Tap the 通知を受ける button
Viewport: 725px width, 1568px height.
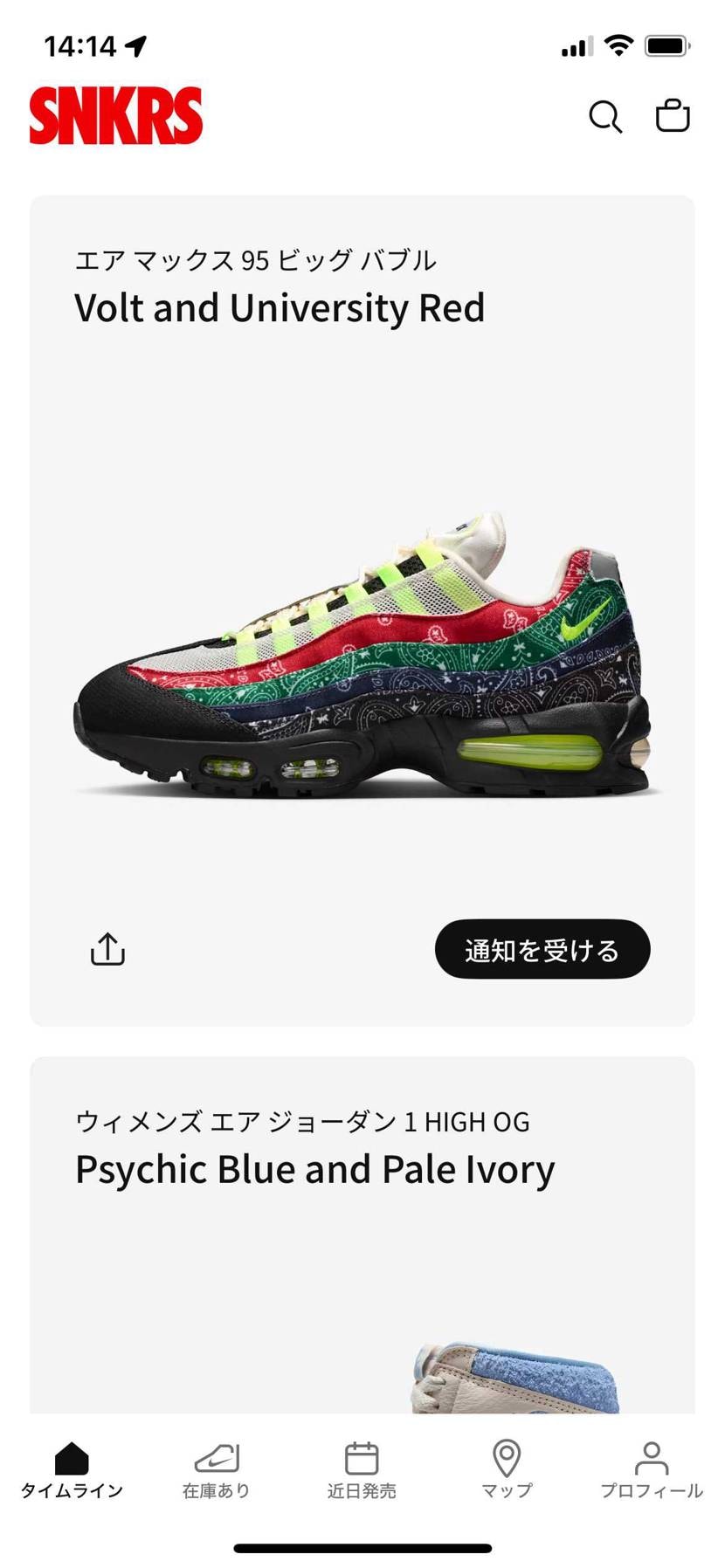pyautogui.click(x=542, y=949)
